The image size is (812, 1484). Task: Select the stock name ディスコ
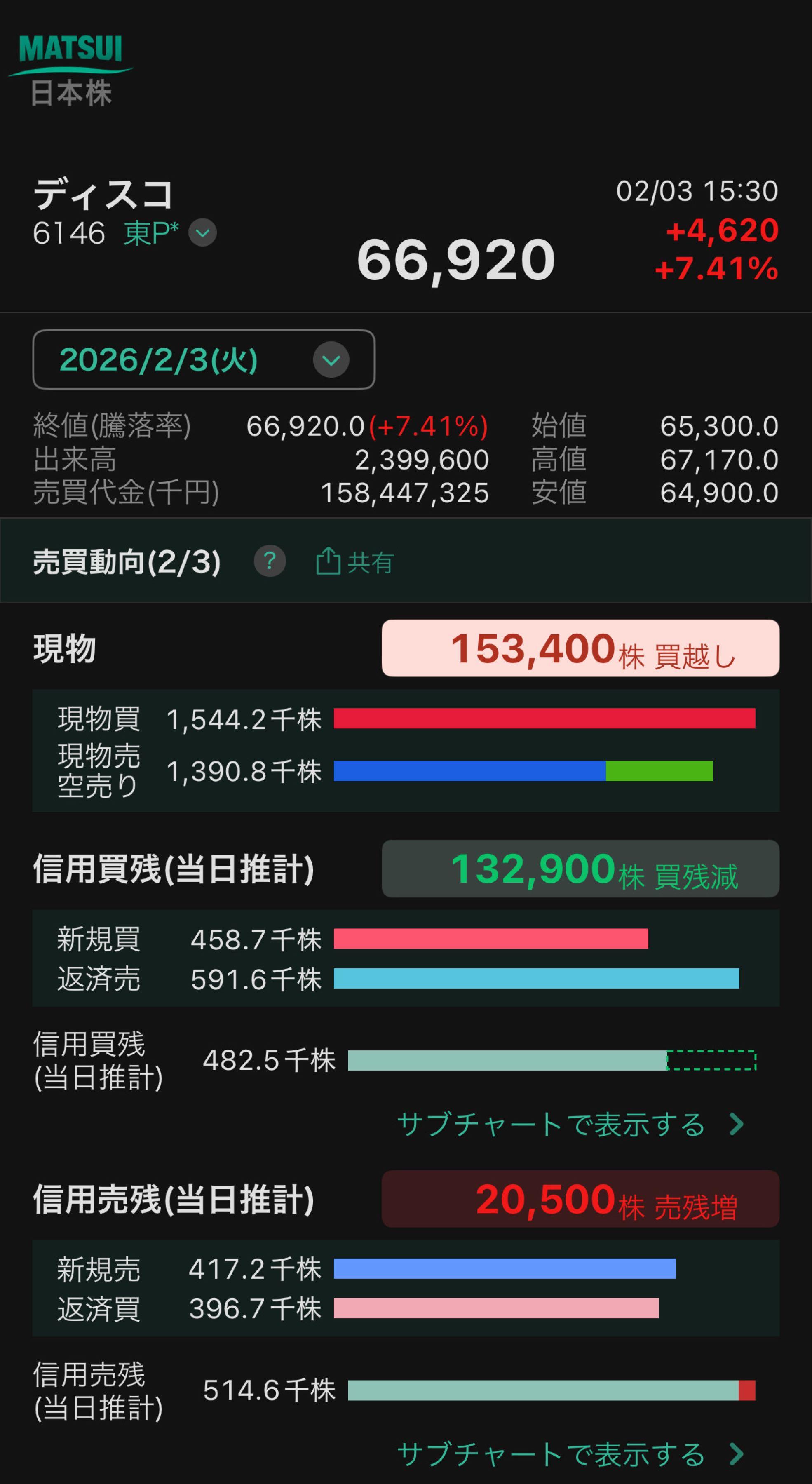pyautogui.click(x=101, y=196)
